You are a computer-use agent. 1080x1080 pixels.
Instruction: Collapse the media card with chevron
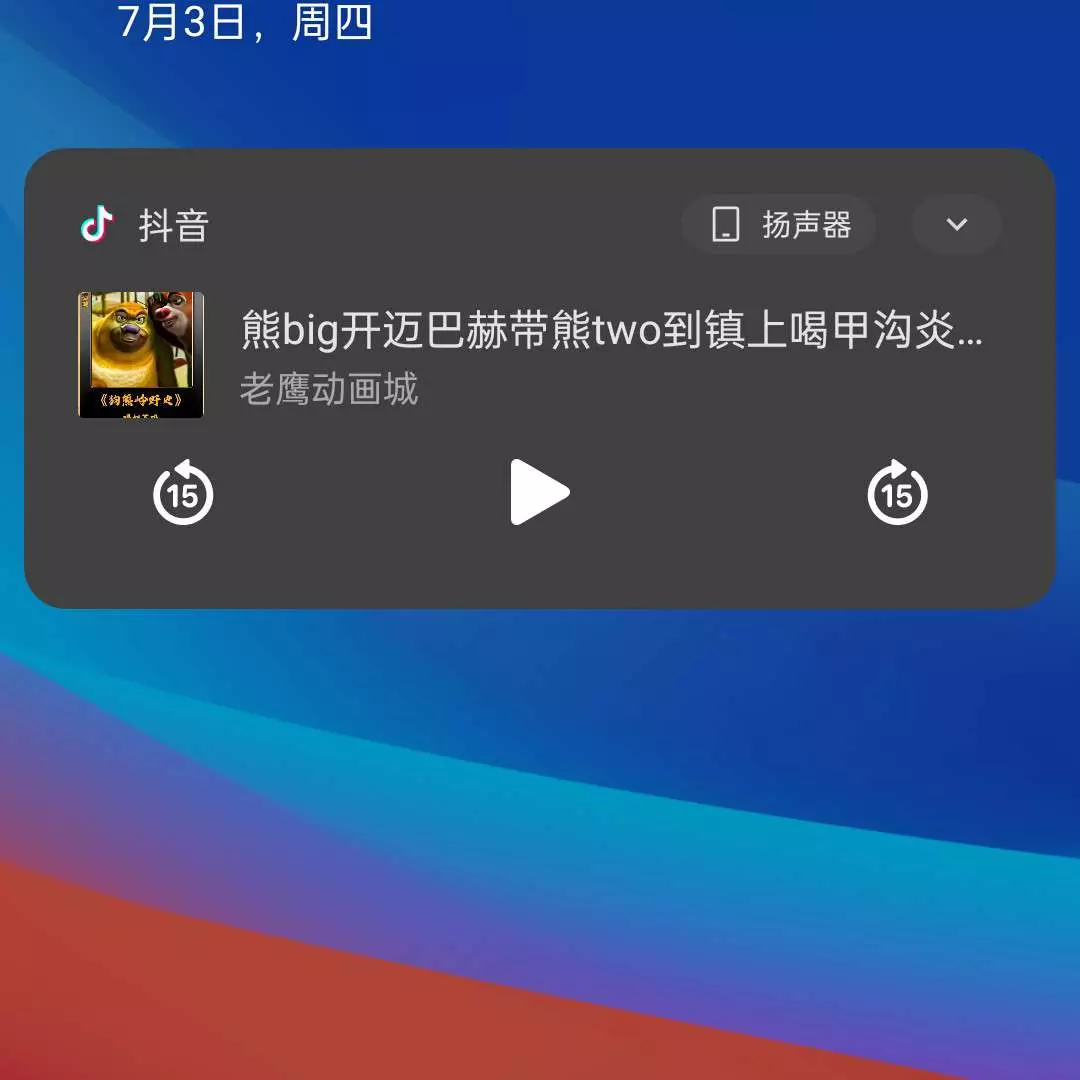point(956,225)
